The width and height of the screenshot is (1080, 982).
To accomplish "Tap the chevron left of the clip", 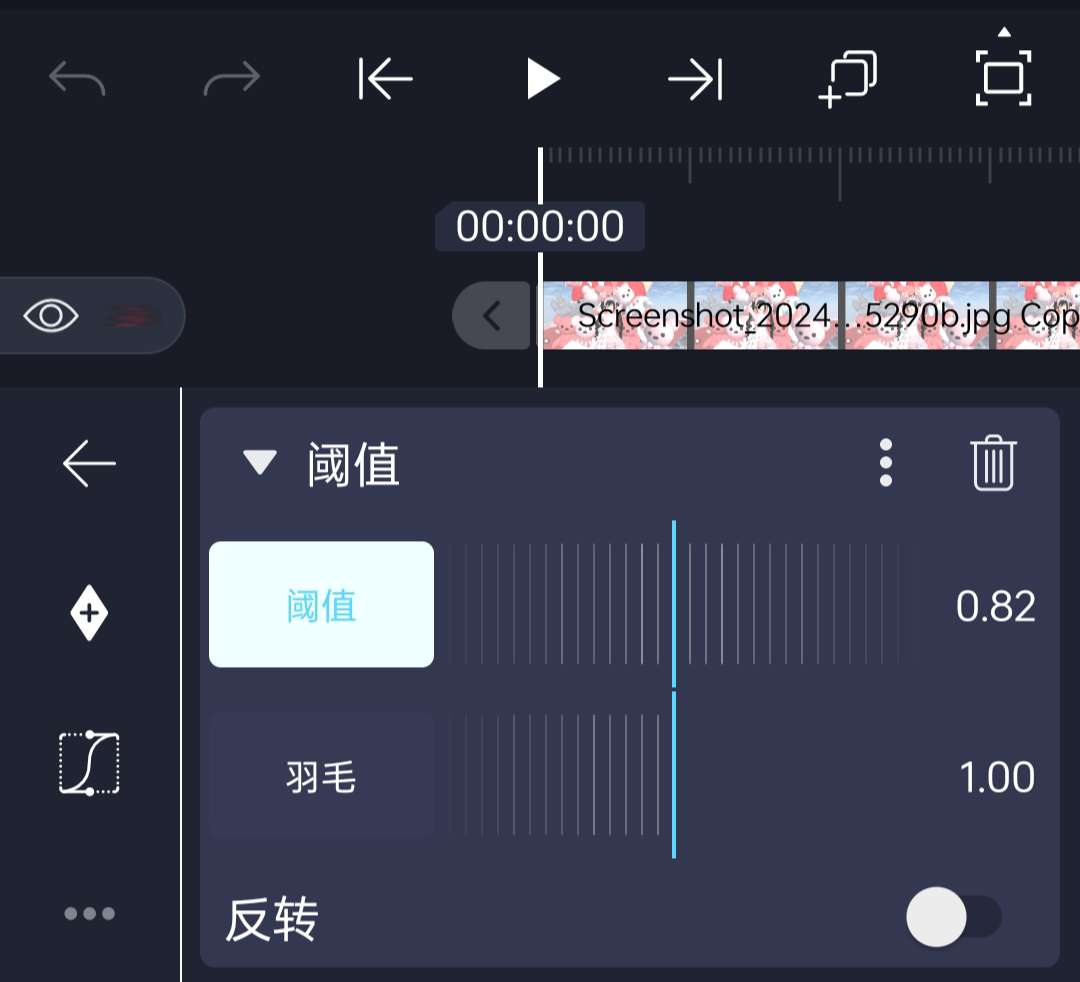I will coord(491,316).
